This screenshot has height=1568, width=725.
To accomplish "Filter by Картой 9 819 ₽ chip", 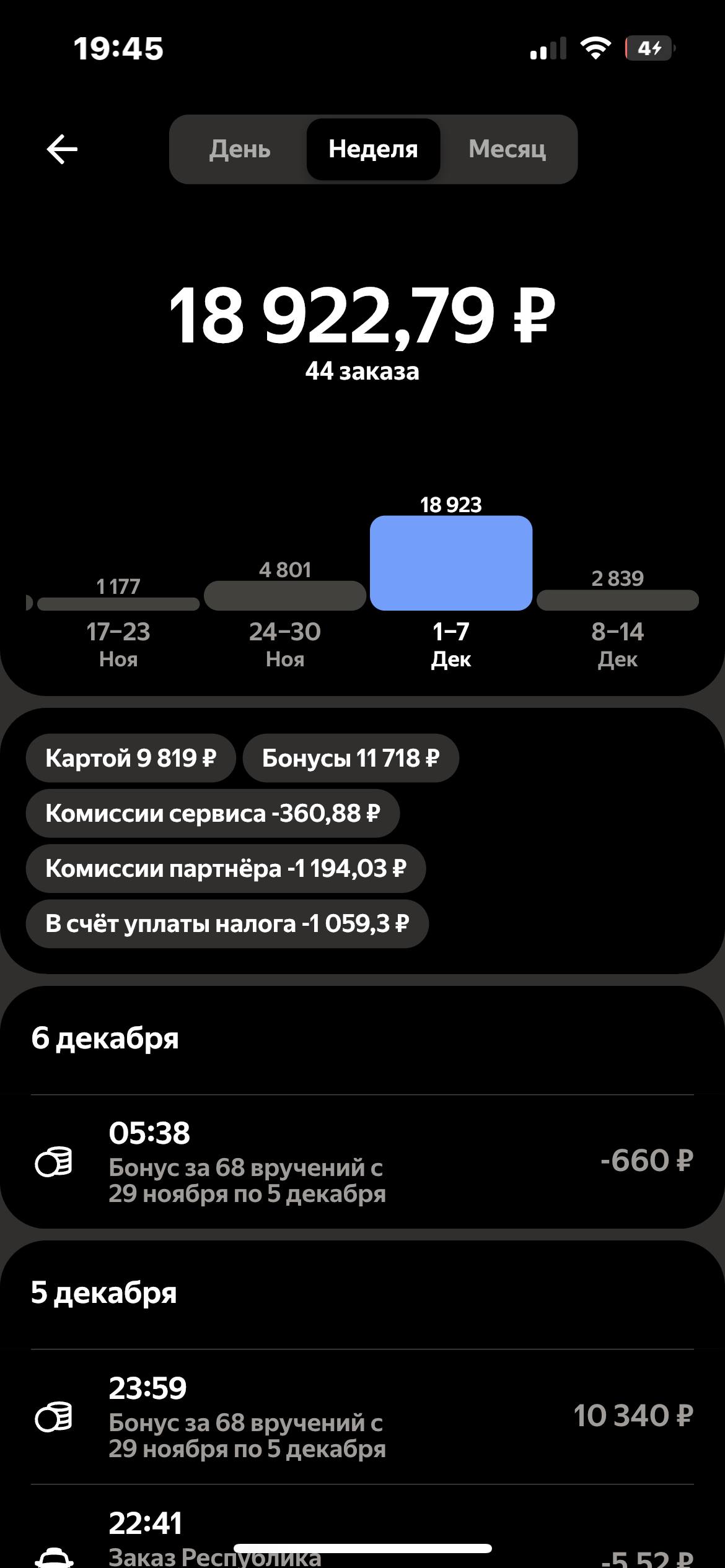I will (x=131, y=758).
